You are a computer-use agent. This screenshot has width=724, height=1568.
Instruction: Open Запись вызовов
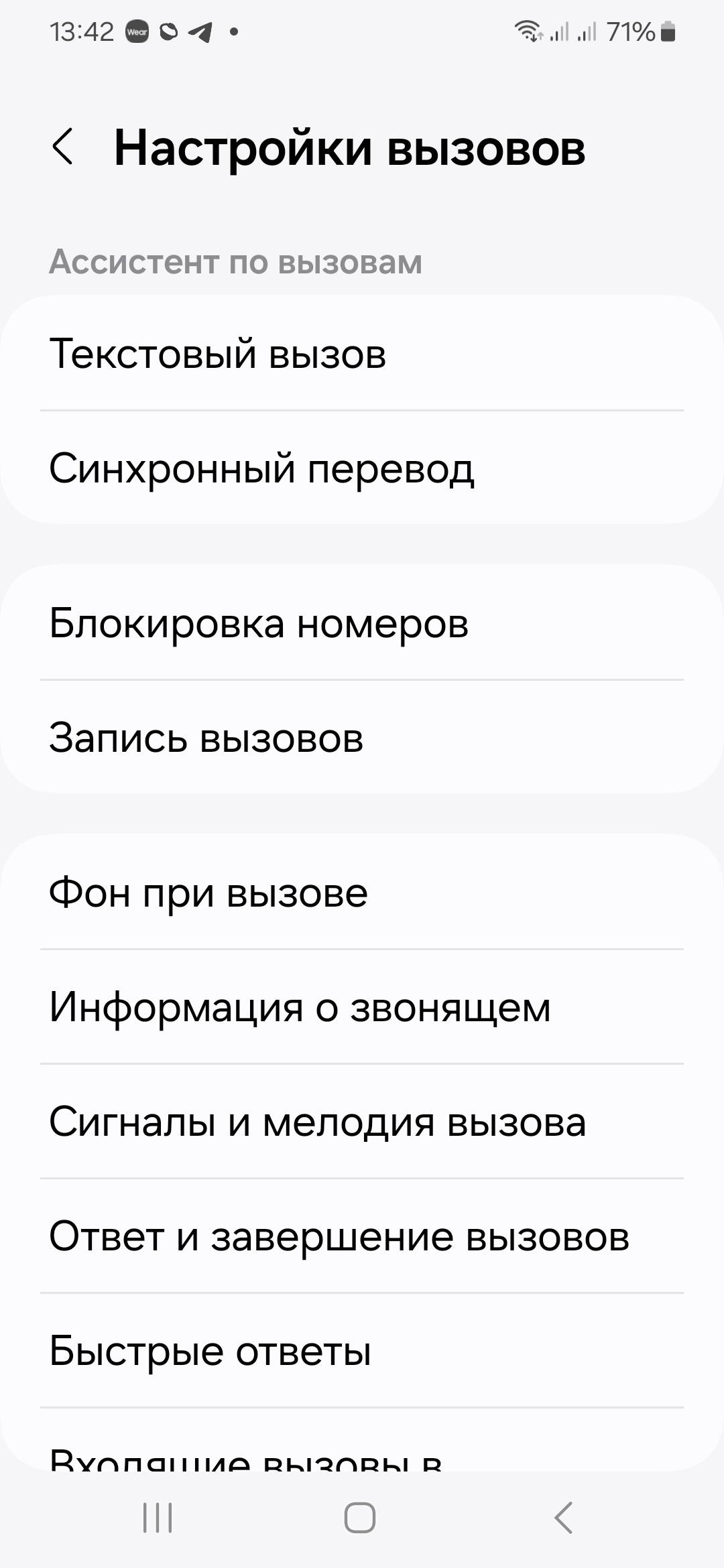tap(362, 737)
